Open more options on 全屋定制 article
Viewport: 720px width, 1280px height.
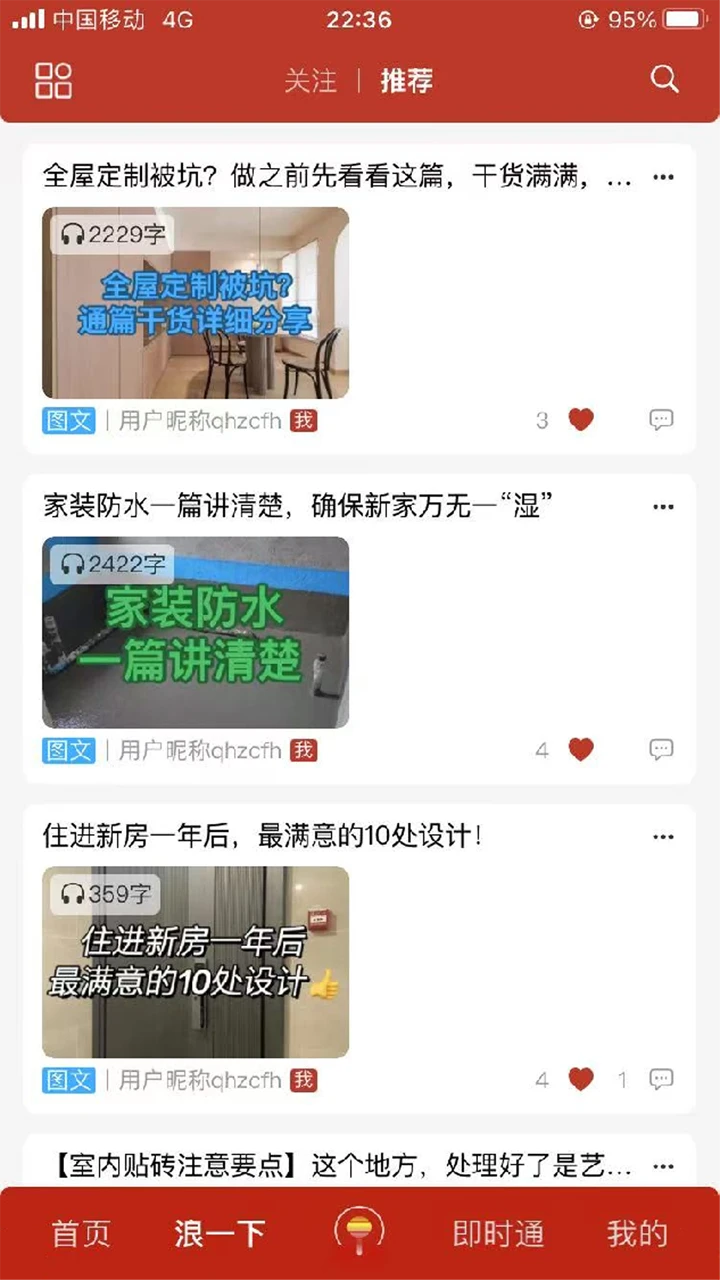pyautogui.click(x=663, y=176)
